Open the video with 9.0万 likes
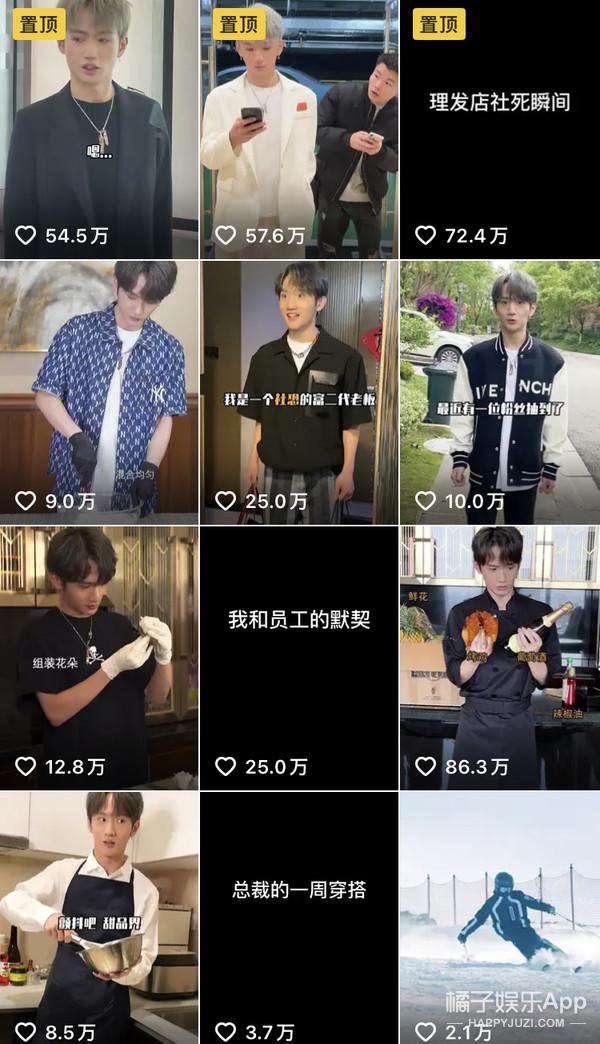The width and height of the screenshot is (600, 1044). pyautogui.click(x=99, y=390)
